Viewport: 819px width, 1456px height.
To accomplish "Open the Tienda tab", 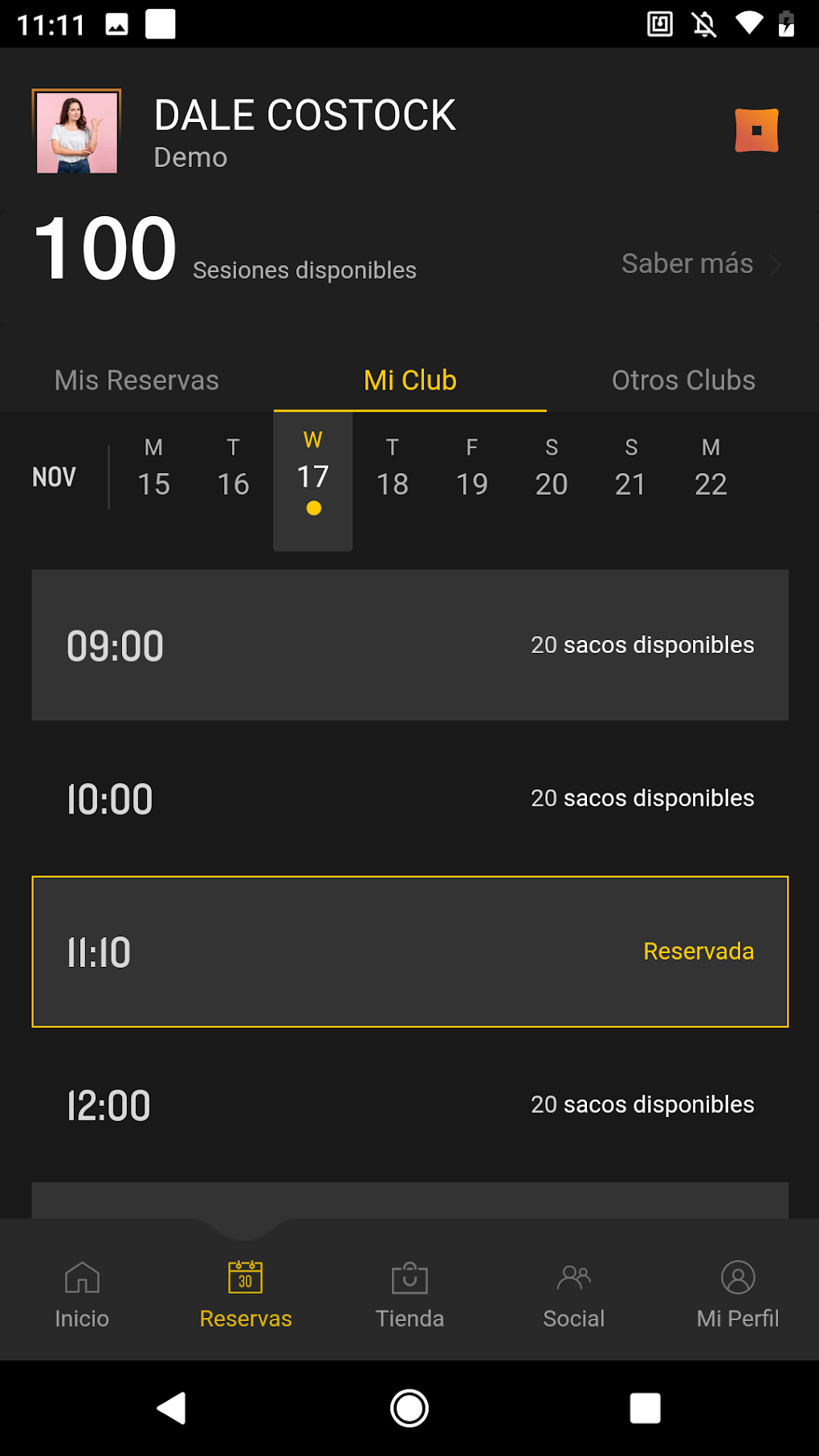I will (409, 1293).
